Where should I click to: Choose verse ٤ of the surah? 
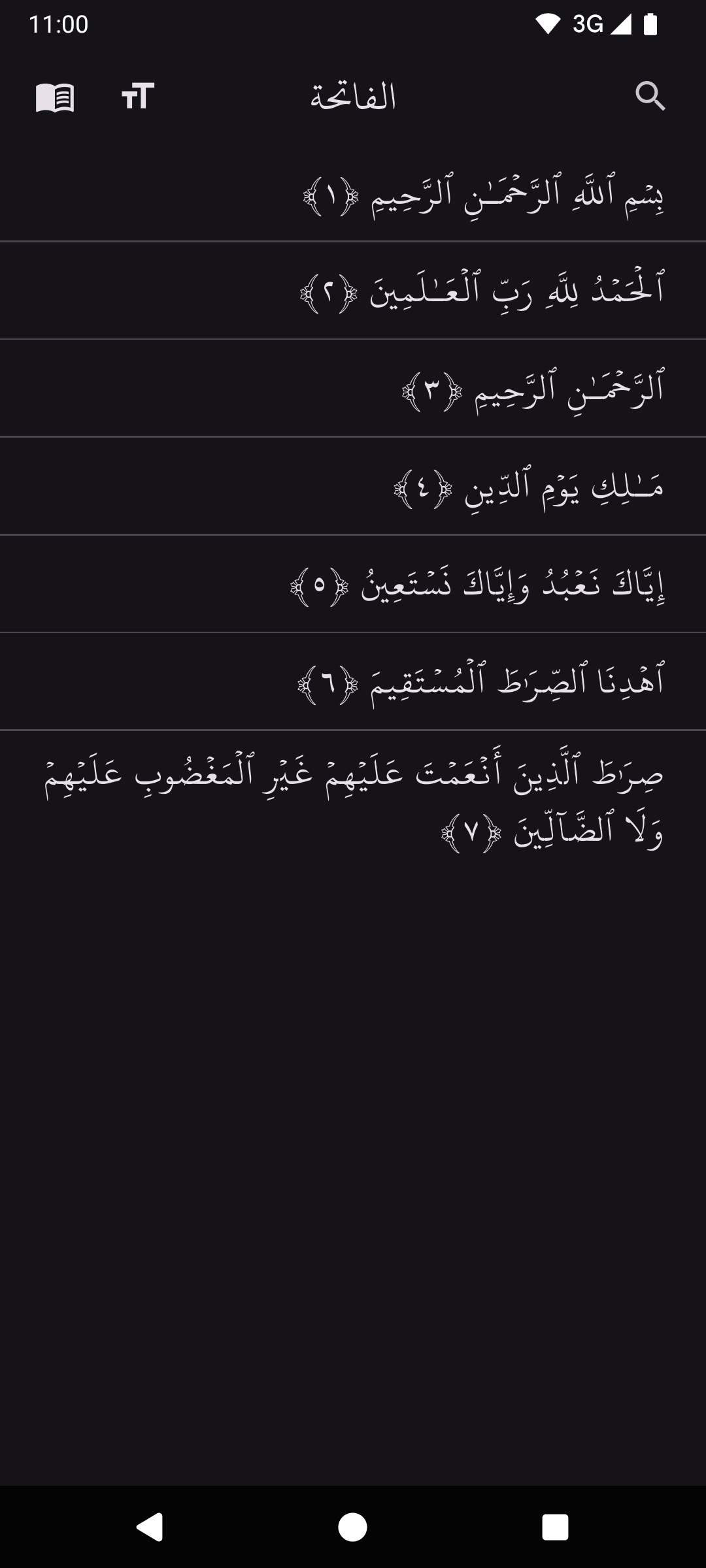coord(528,487)
